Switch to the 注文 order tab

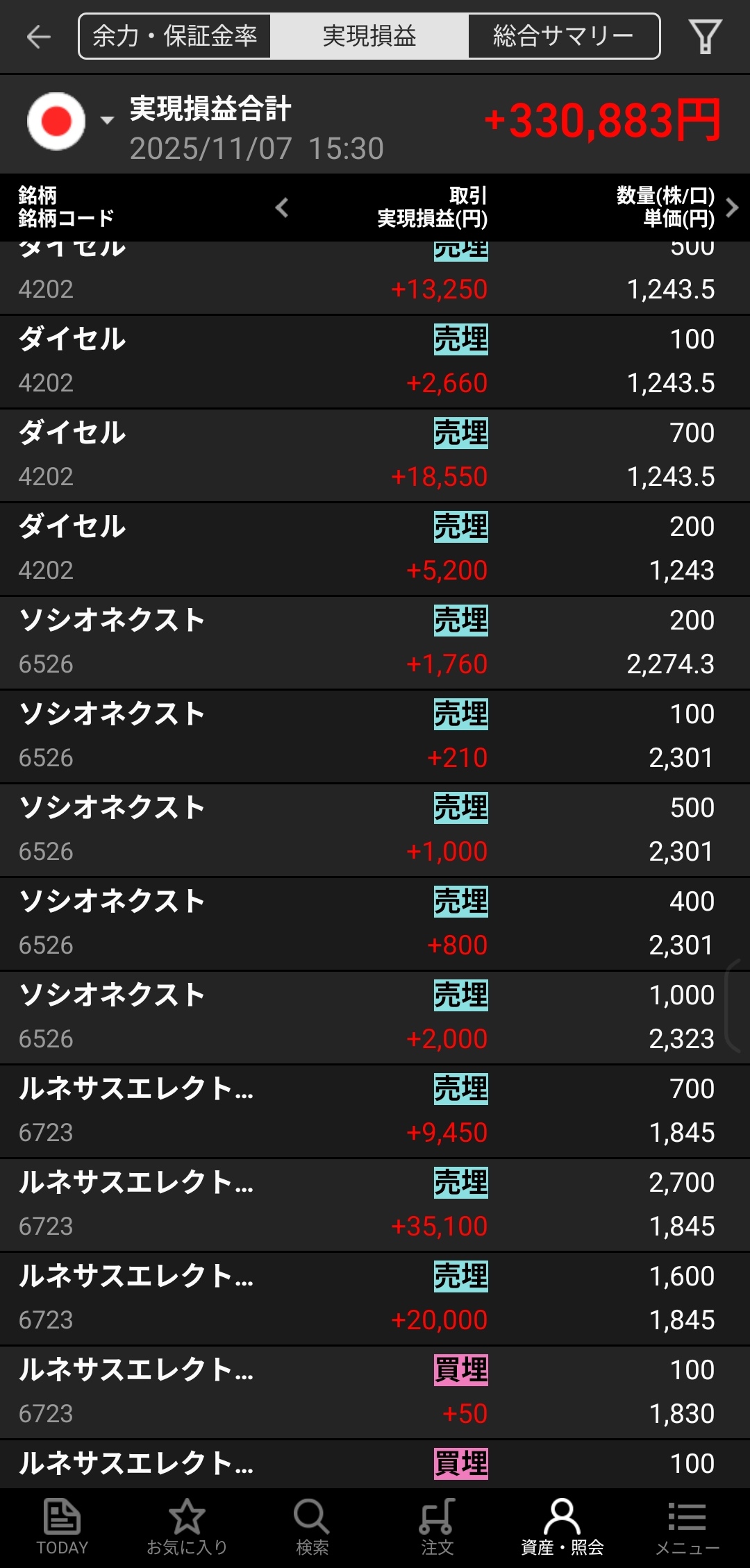tap(437, 1527)
